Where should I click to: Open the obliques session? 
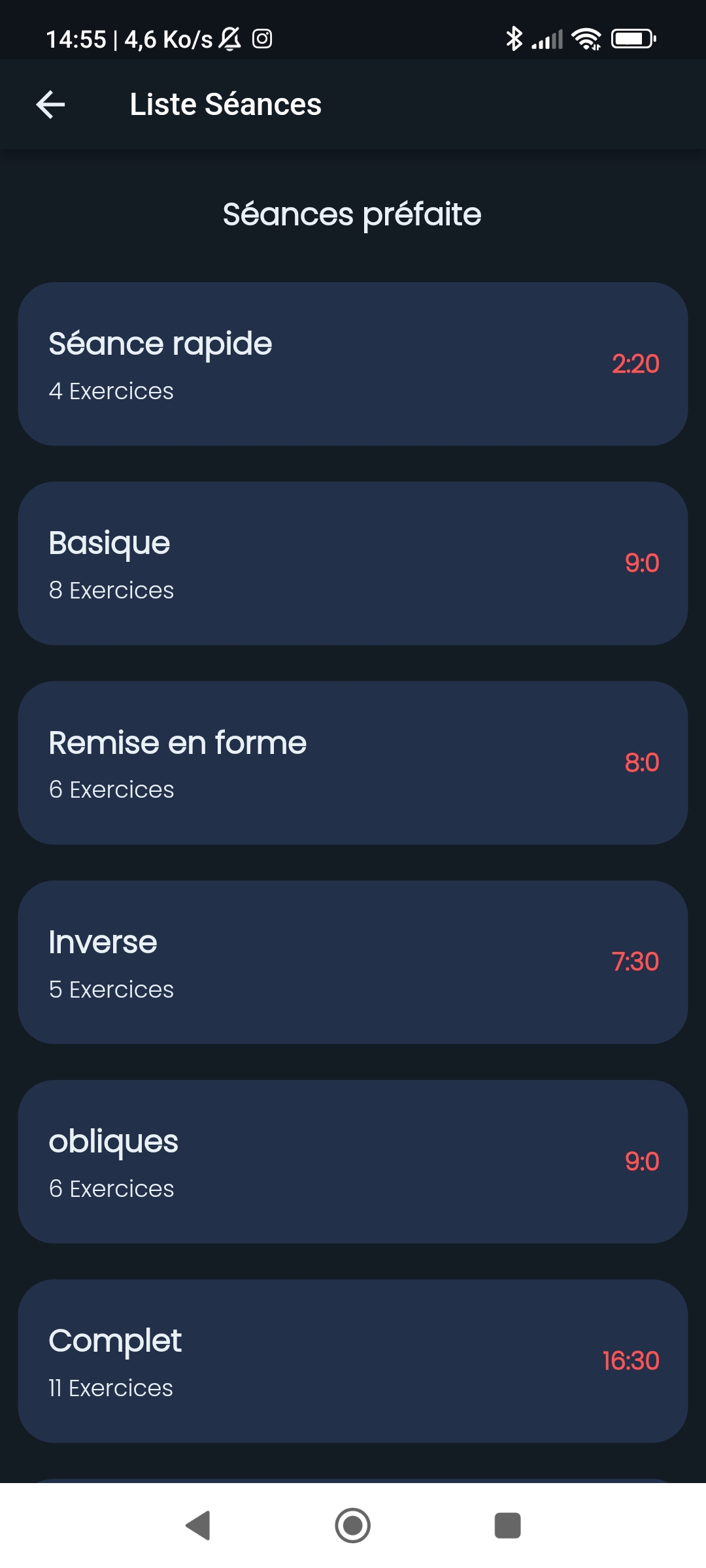[353, 1161]
